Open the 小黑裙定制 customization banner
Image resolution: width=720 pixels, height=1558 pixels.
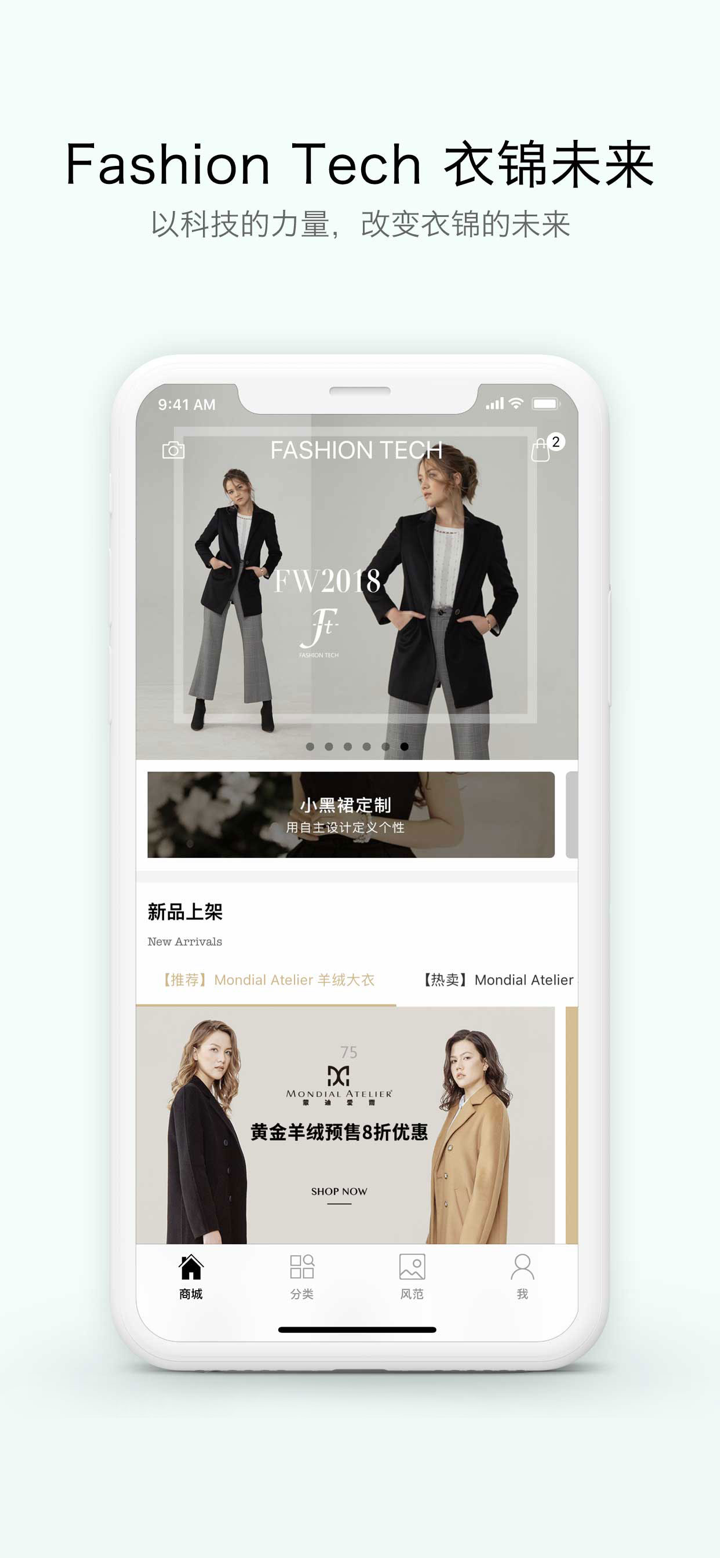(351, 814)
